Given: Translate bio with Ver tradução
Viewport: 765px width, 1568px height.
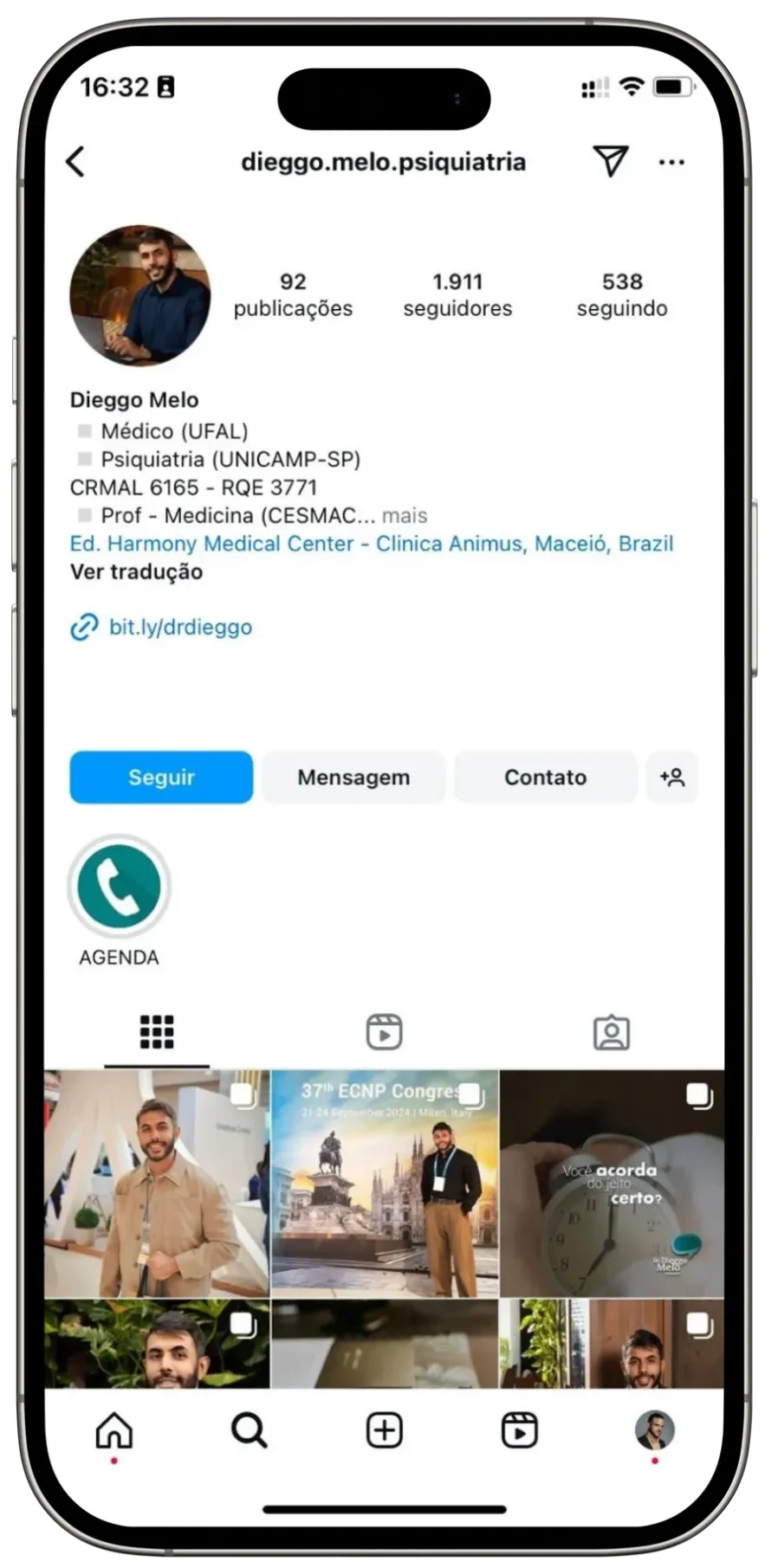Looking at the screenshot, I should tap(136, 571).
